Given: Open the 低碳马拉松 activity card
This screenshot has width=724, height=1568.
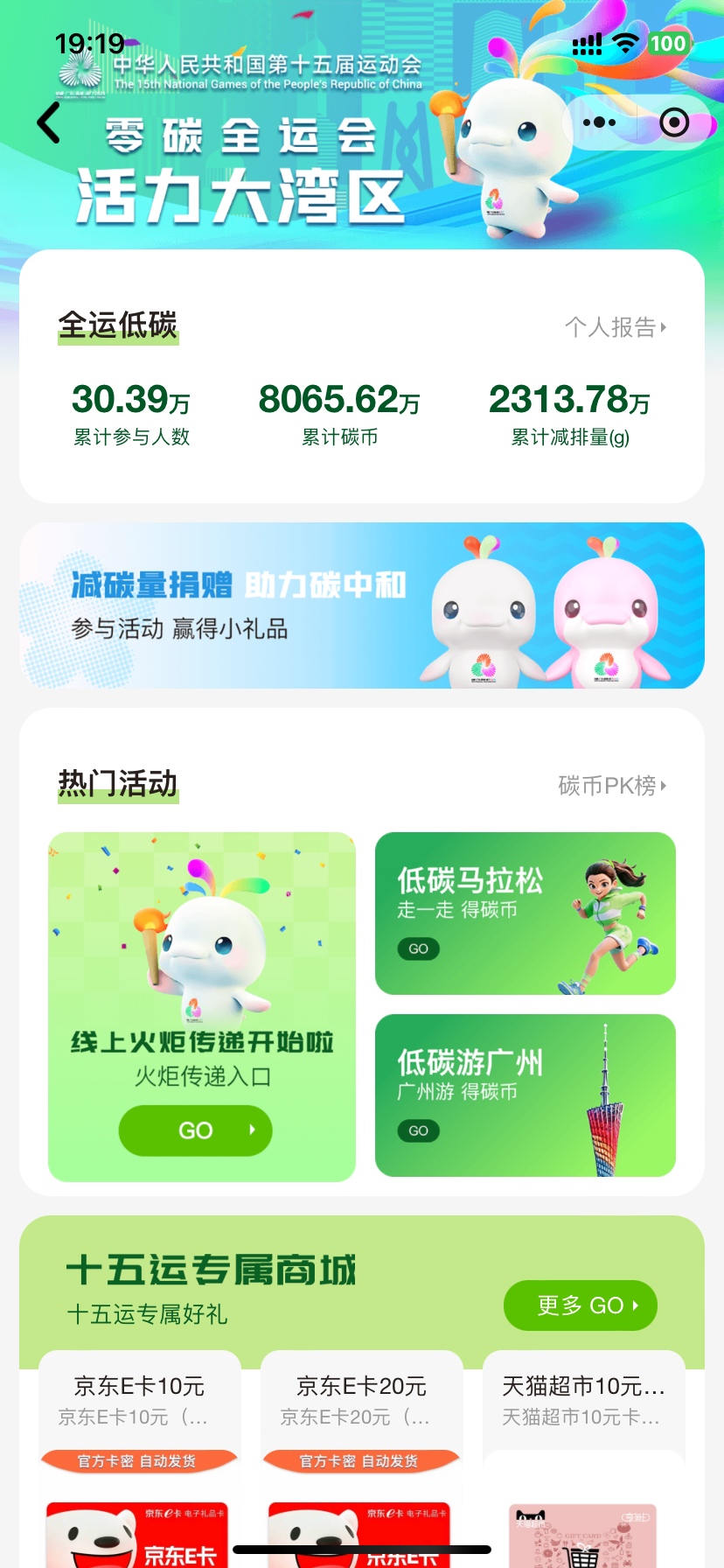Looking at the screenshot, I should coord(525,913).
